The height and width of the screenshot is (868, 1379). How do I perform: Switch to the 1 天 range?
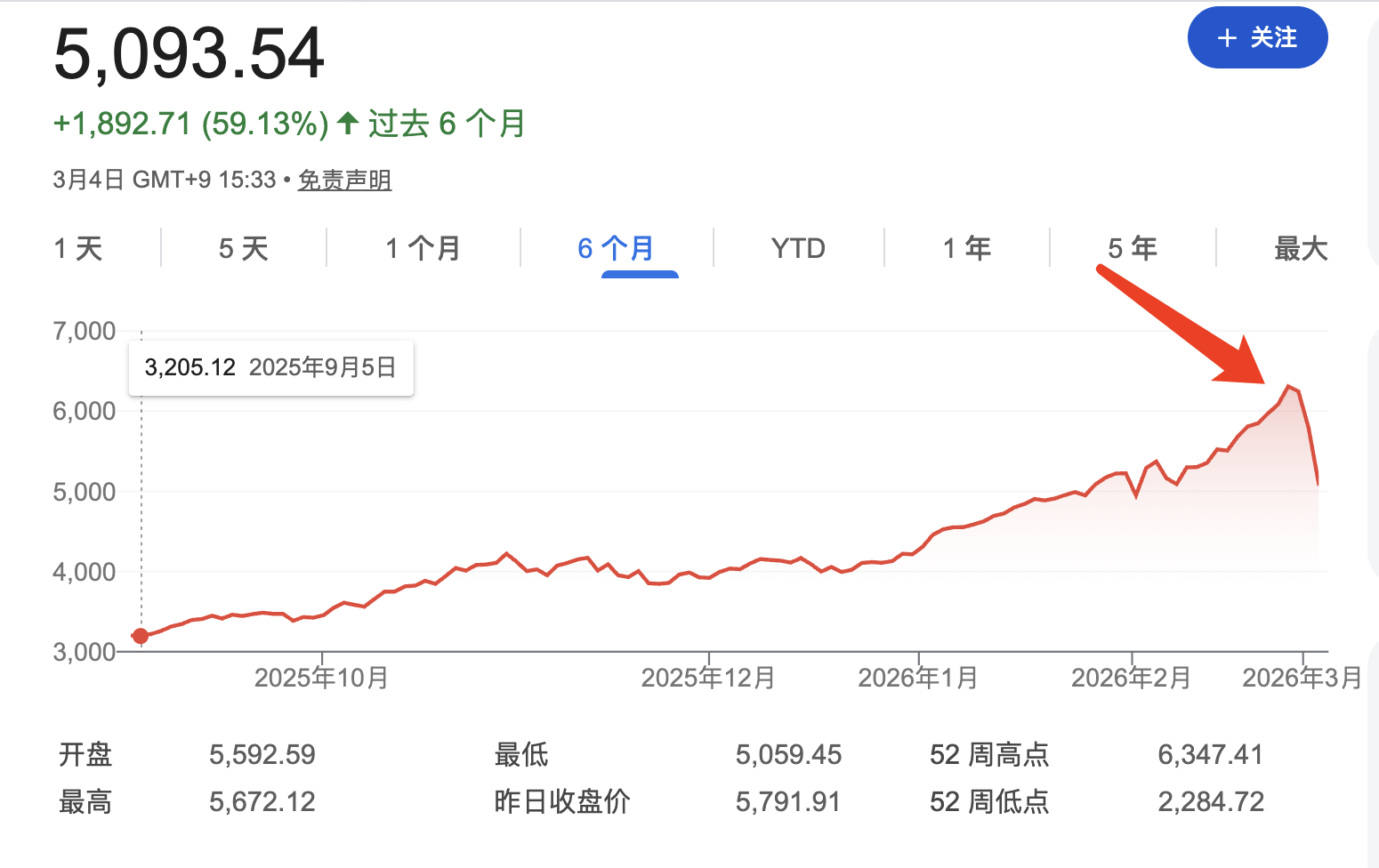78,248
